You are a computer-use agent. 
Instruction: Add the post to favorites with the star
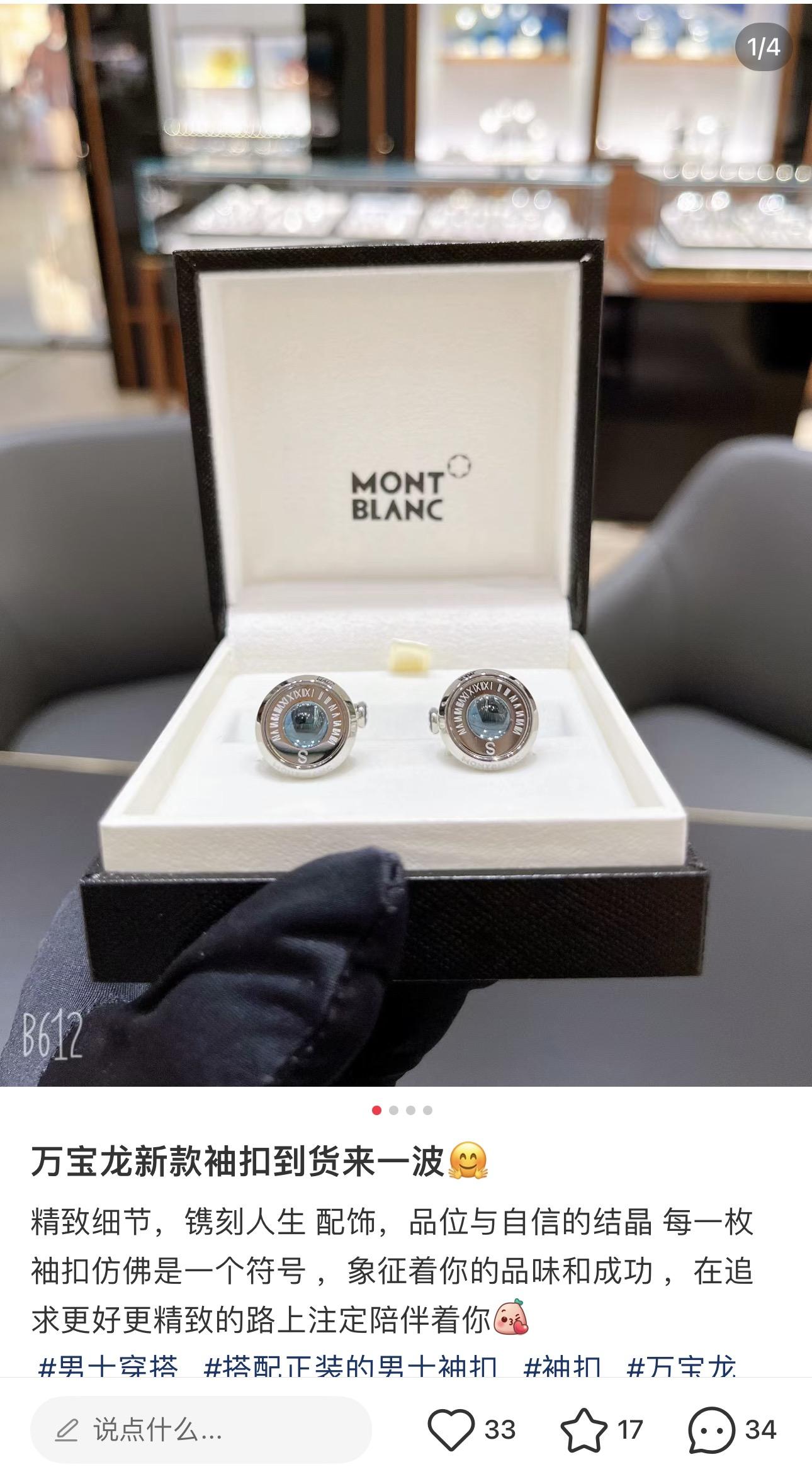584,1431
